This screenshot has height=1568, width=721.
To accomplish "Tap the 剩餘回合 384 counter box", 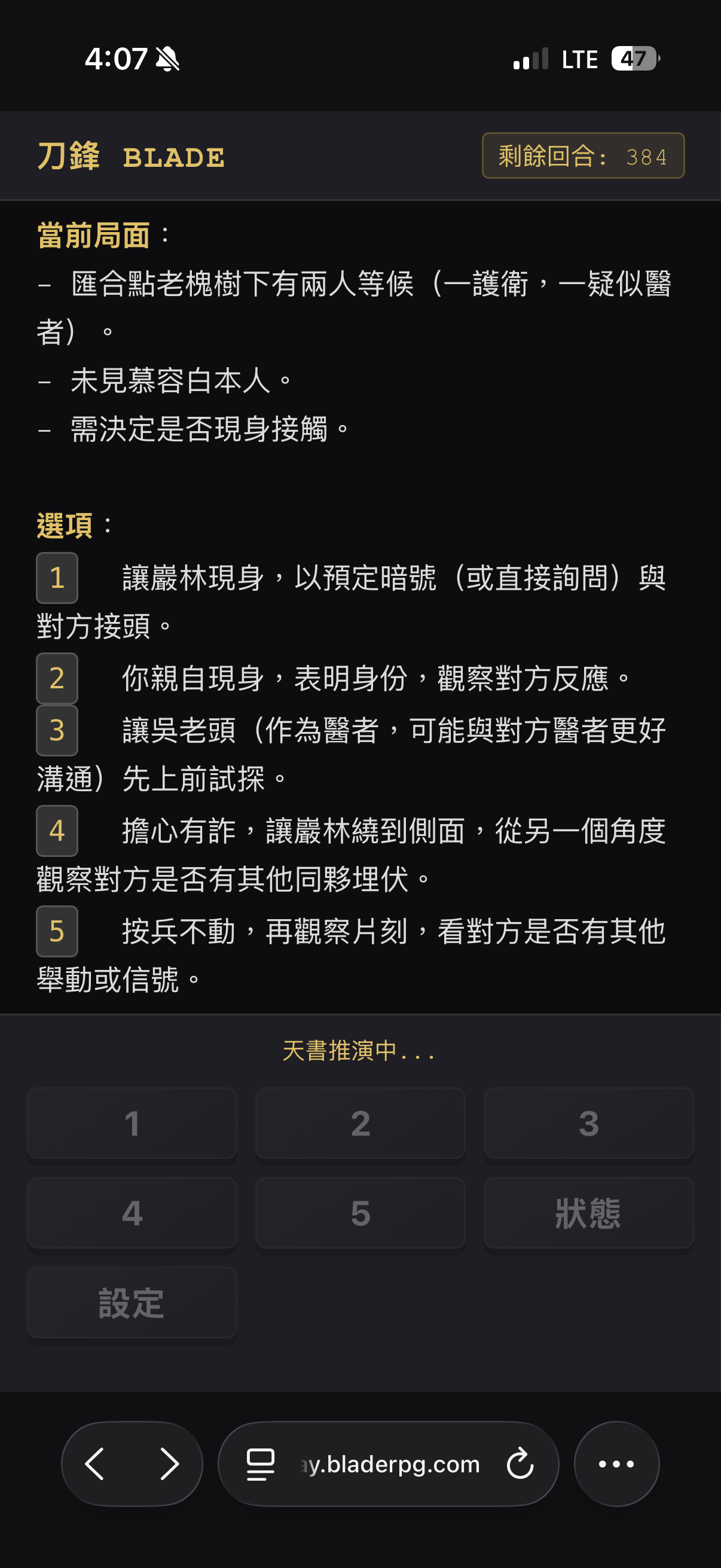I will tap(583, 156).
